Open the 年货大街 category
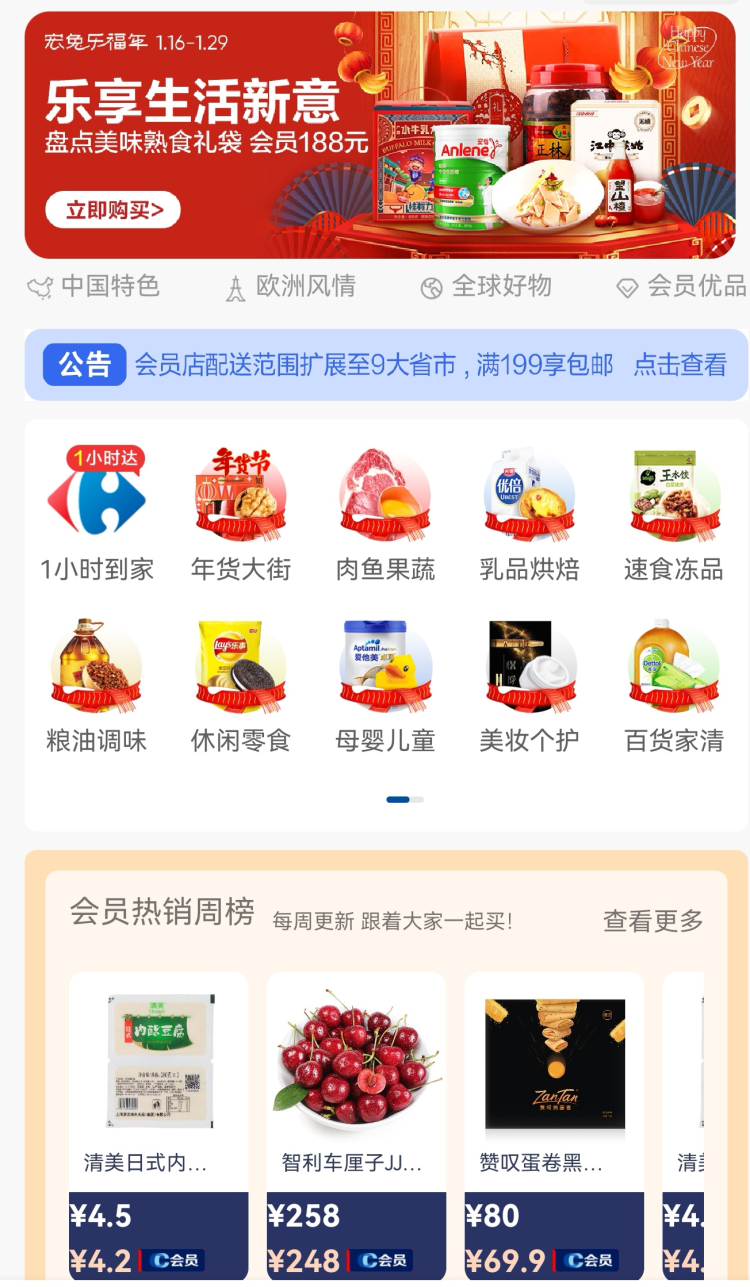This screenshot has width=750, height=1287. tap(241, 514)
